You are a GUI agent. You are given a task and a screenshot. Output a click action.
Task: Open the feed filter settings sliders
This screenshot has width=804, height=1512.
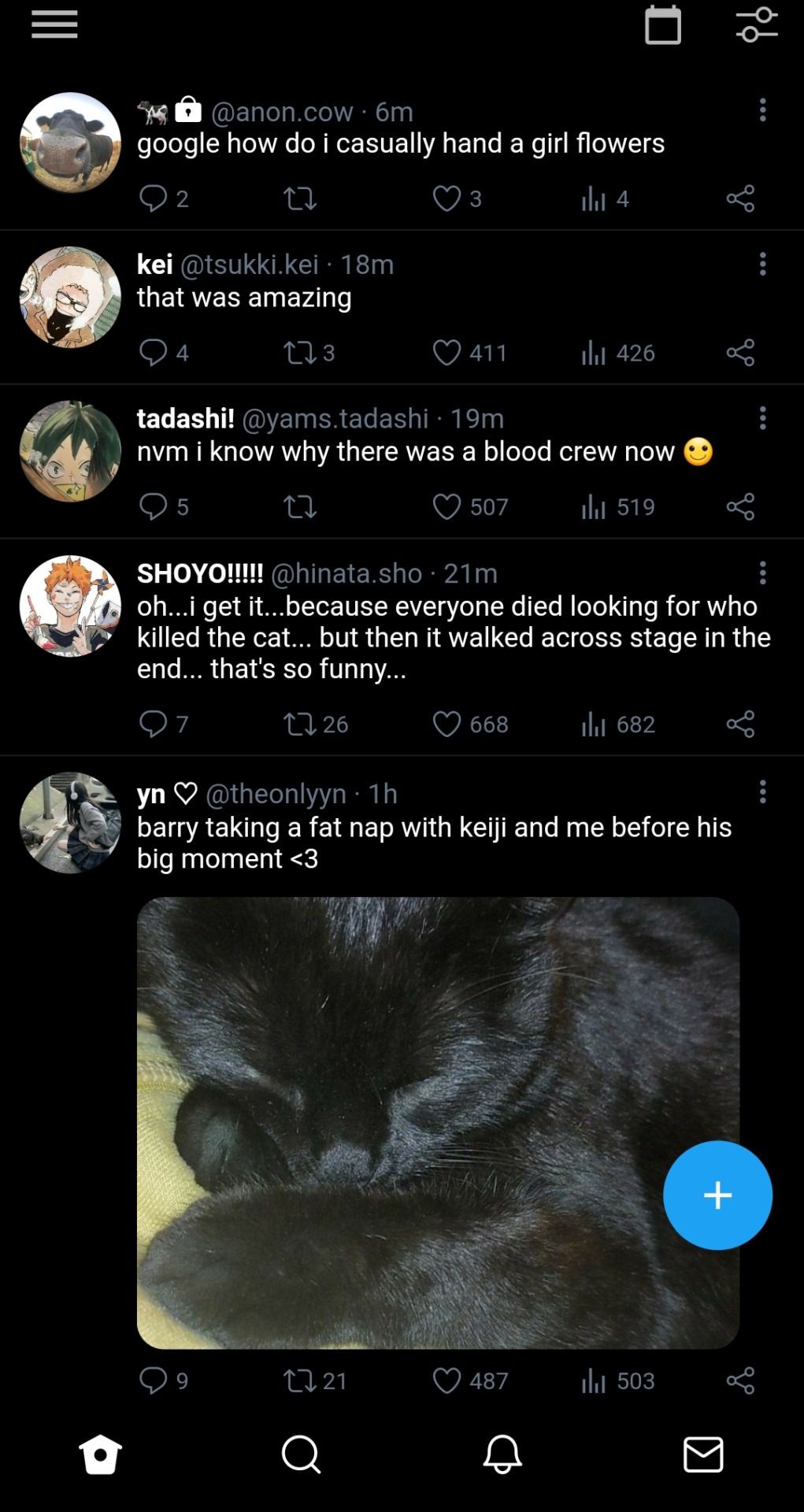pyautogui.click(x=757, y=24)
